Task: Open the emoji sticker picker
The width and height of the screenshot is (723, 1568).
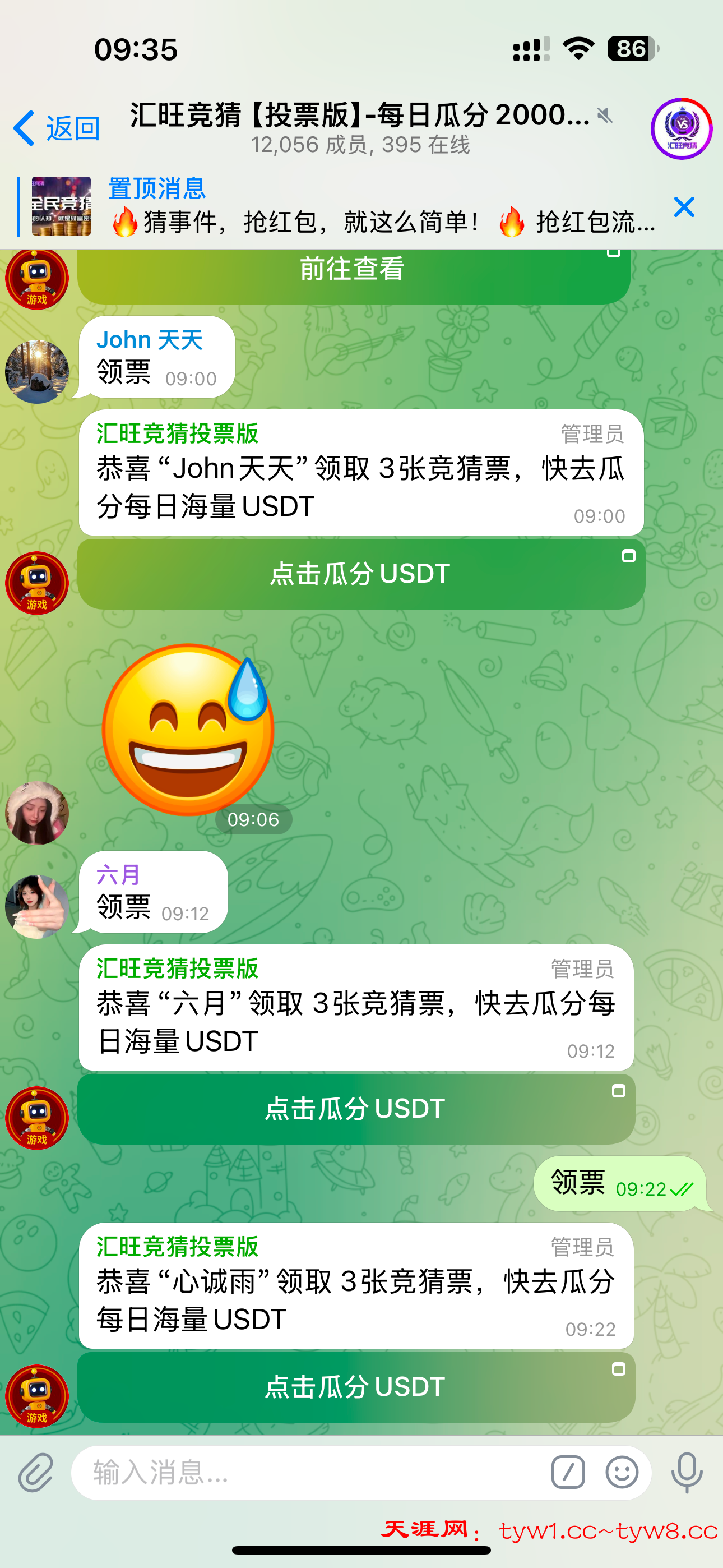Action: tap(622, 1473)
